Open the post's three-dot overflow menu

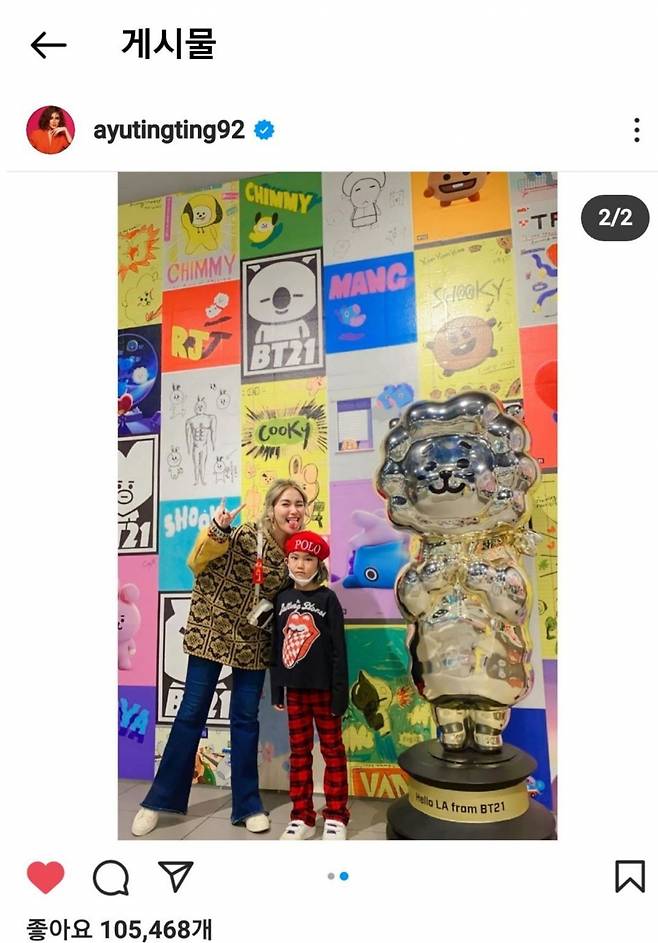[636, 131]
